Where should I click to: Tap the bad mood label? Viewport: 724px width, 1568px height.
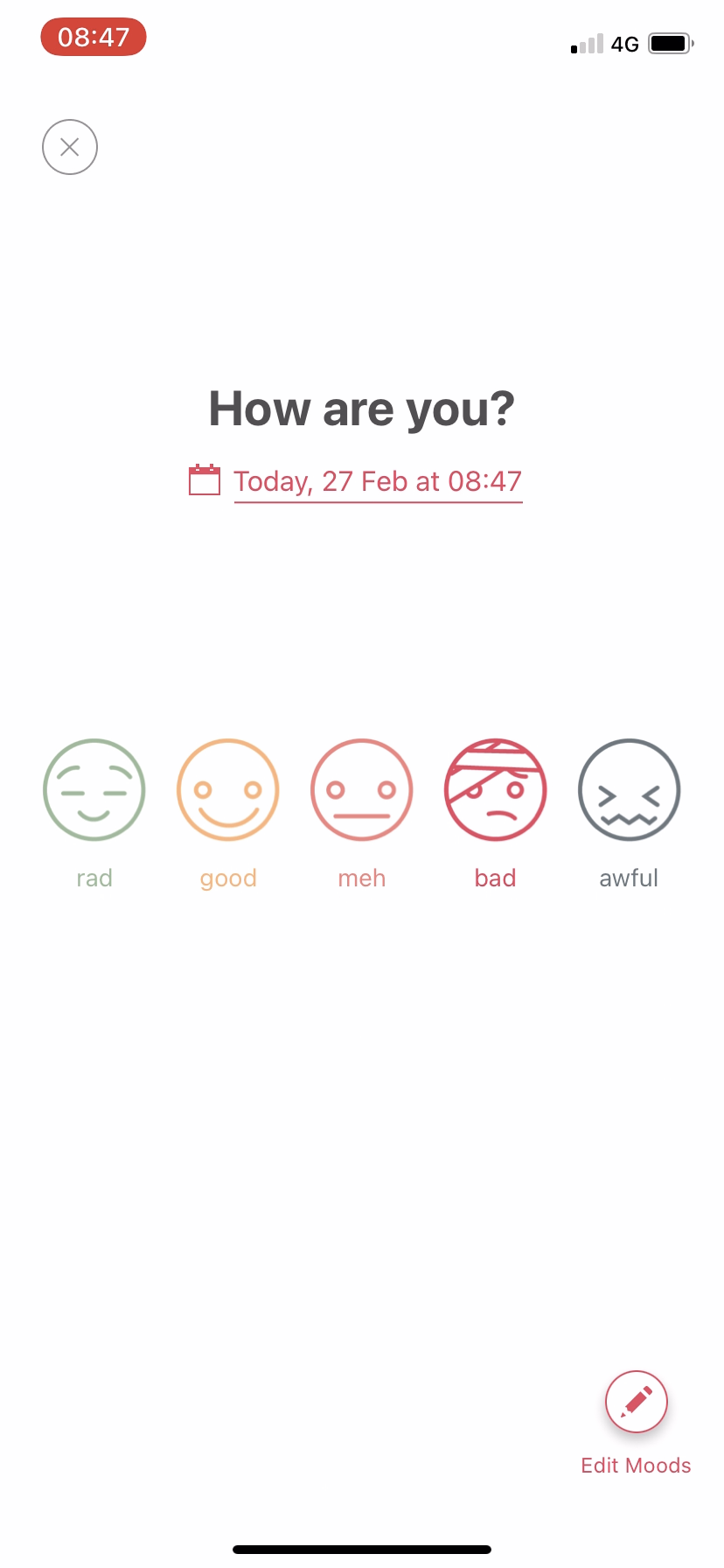tap(495, 878)
